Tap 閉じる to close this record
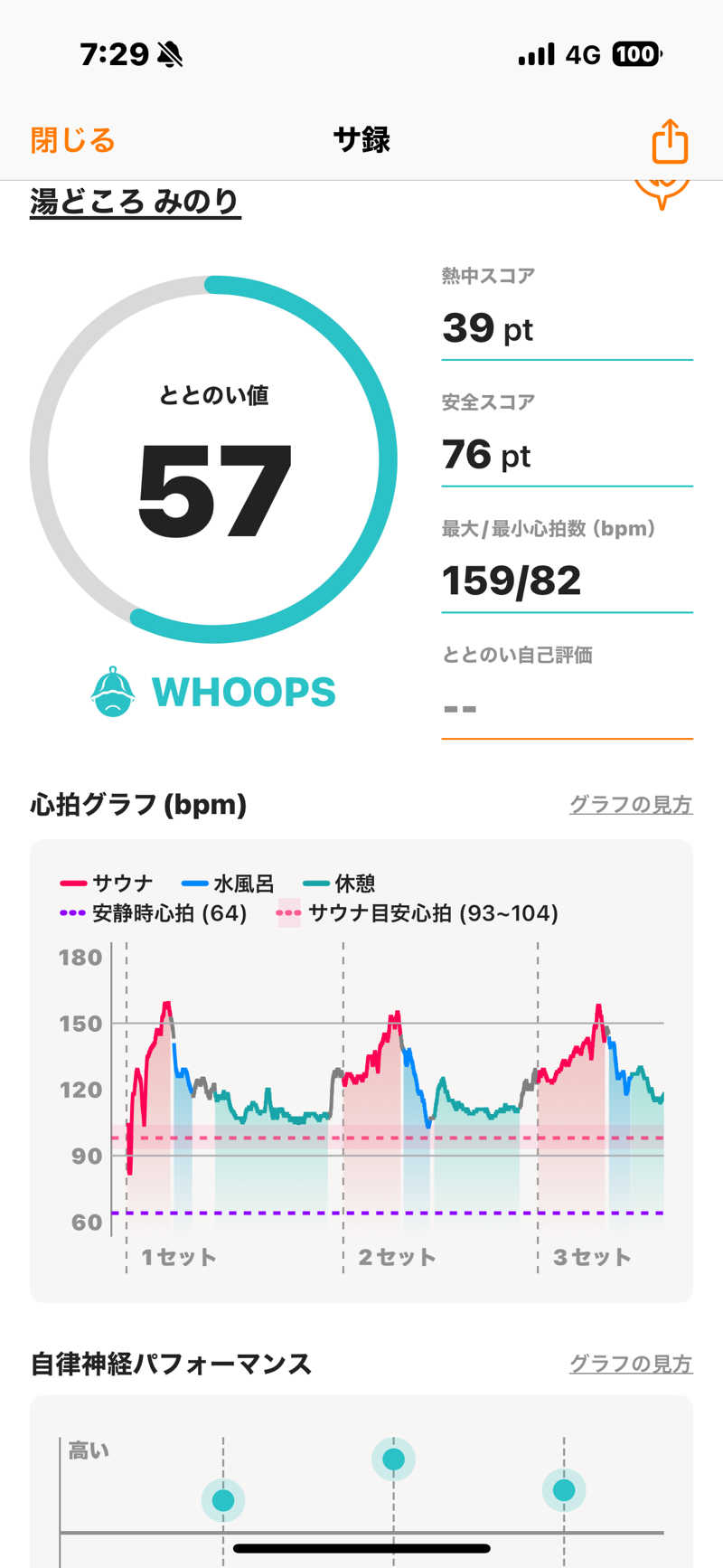The width and height of the screenshot is (723, 1568). coord(72,141)
